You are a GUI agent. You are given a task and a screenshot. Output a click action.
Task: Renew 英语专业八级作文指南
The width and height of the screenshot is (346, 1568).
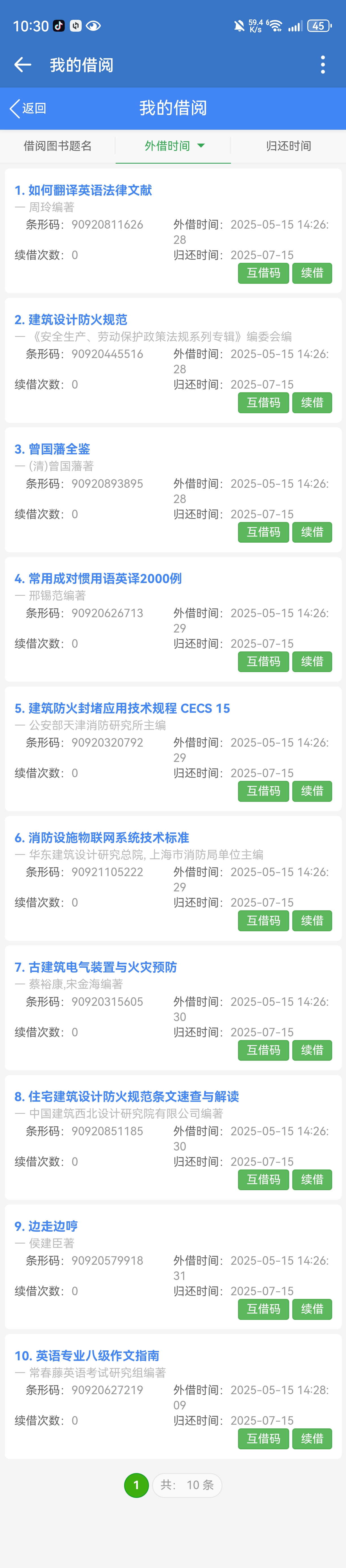[312, 1438]
